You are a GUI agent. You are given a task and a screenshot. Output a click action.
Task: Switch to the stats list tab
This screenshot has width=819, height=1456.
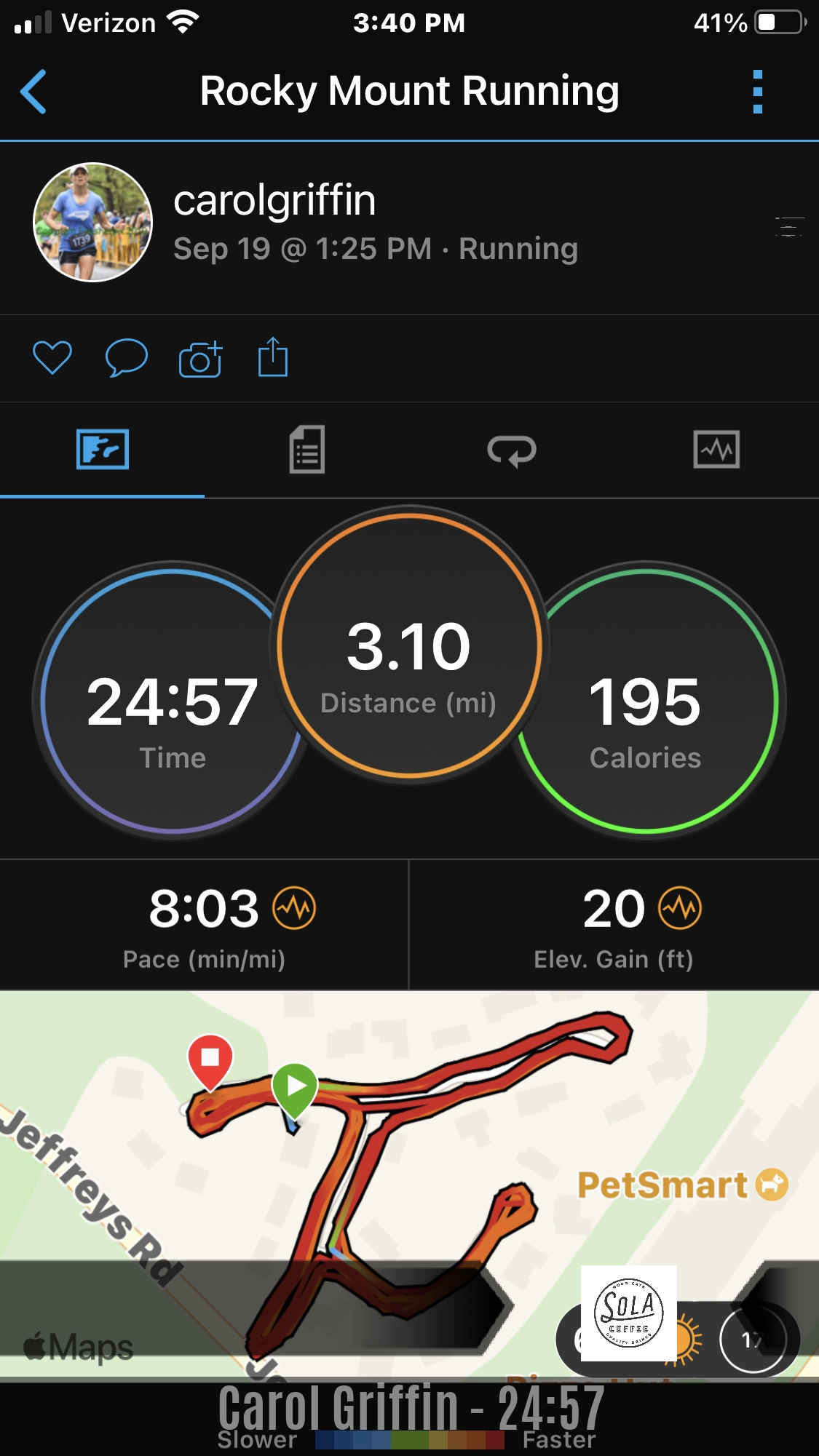306,450
